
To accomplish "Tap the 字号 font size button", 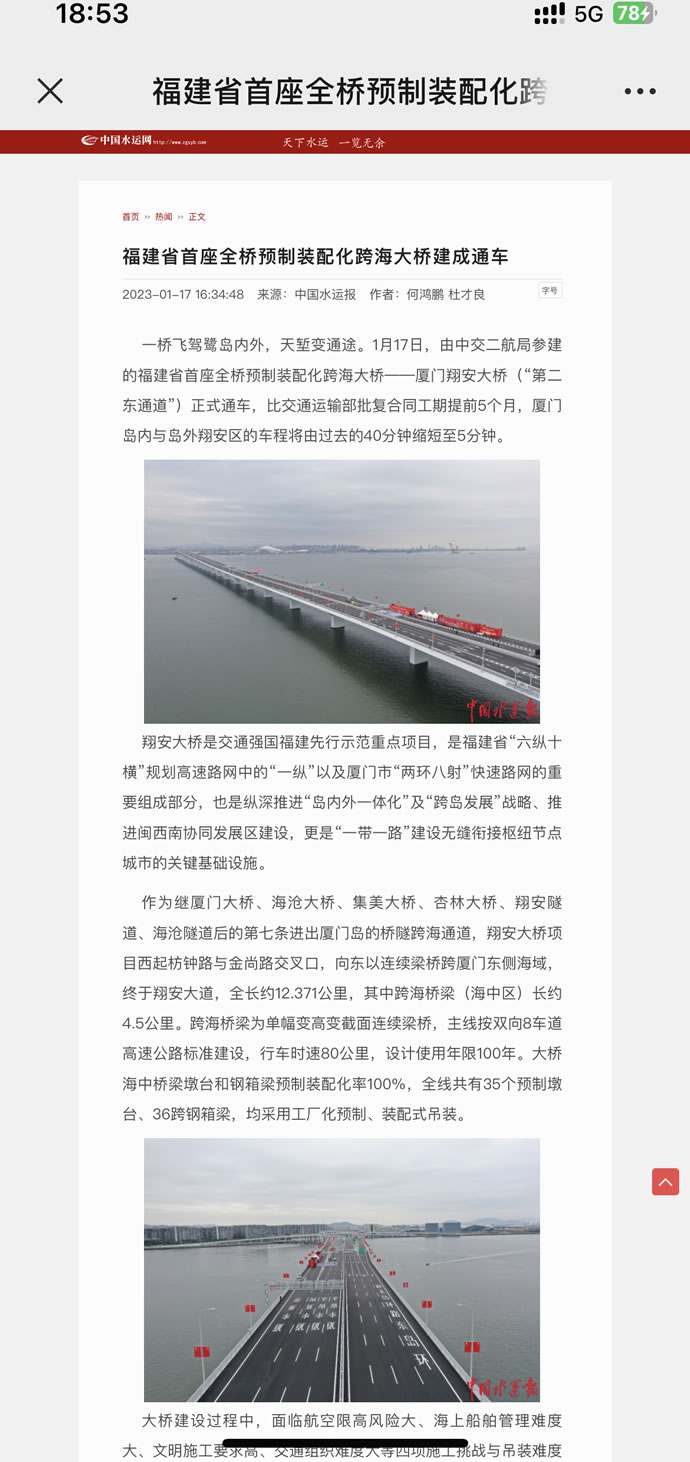I will pyautogui.click(x=550, y=290).
